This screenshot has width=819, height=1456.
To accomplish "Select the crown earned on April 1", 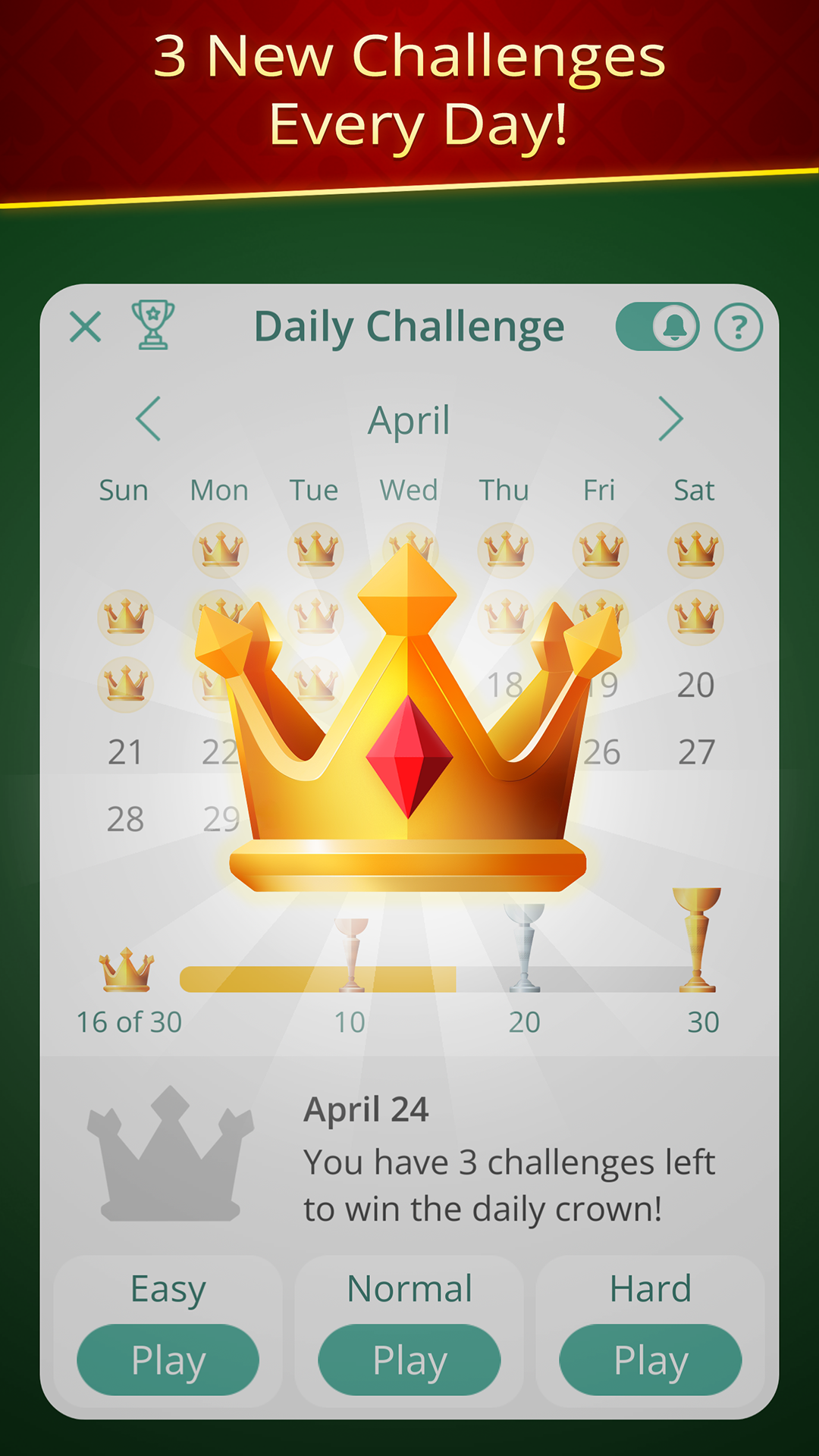I will pyautogui.click(x=219, y=550).
